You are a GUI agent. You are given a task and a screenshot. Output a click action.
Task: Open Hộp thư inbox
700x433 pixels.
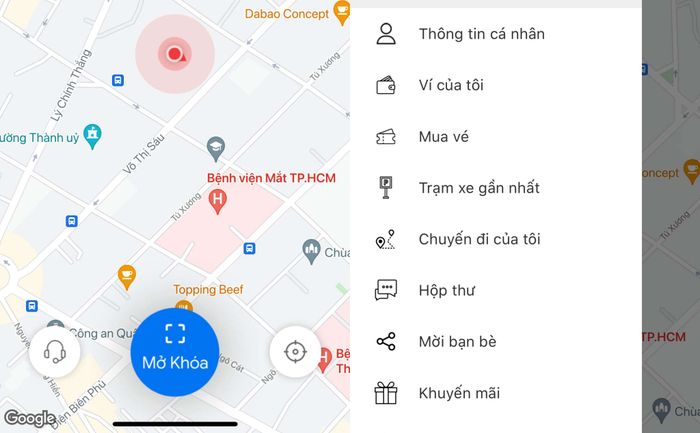tap(446, 290)
